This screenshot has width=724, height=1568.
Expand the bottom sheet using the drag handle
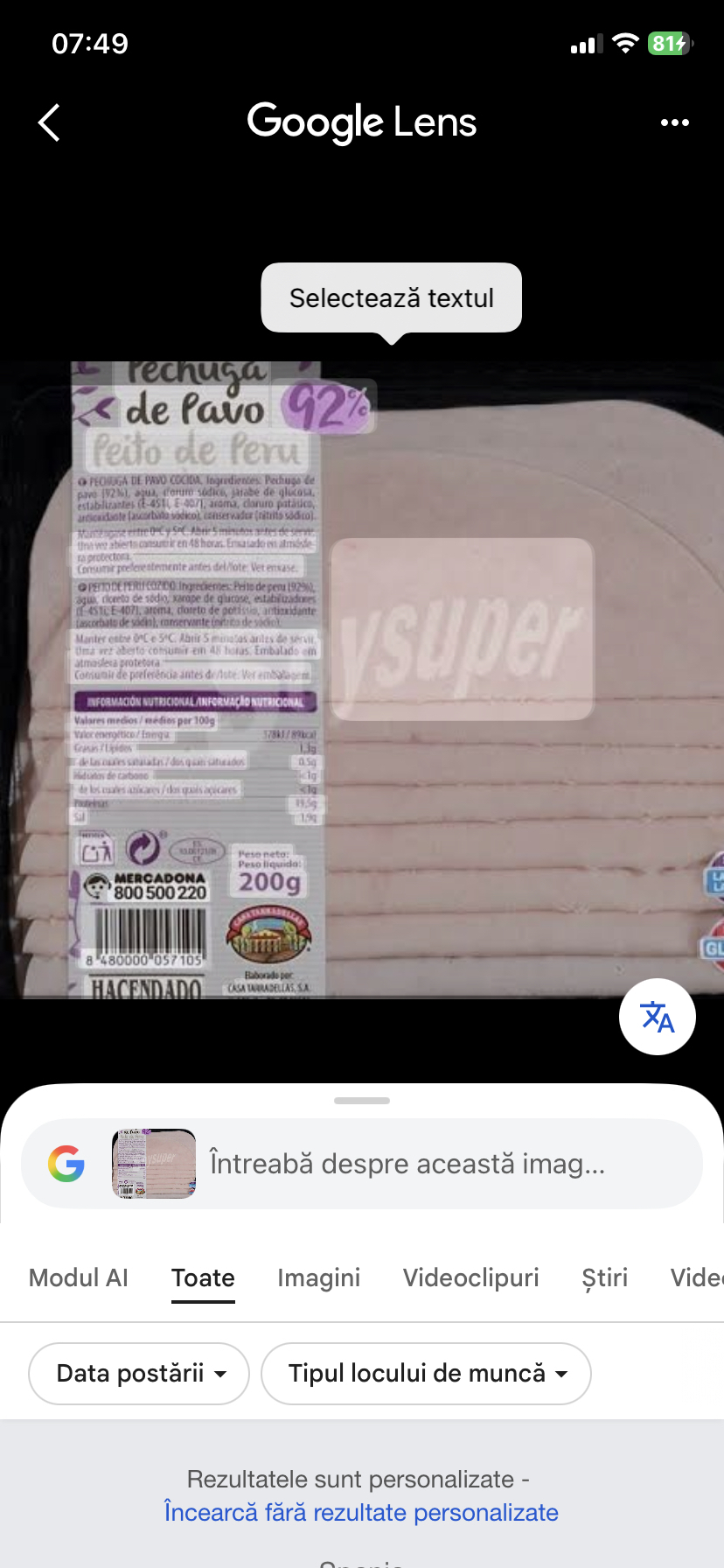(361, 1100)
